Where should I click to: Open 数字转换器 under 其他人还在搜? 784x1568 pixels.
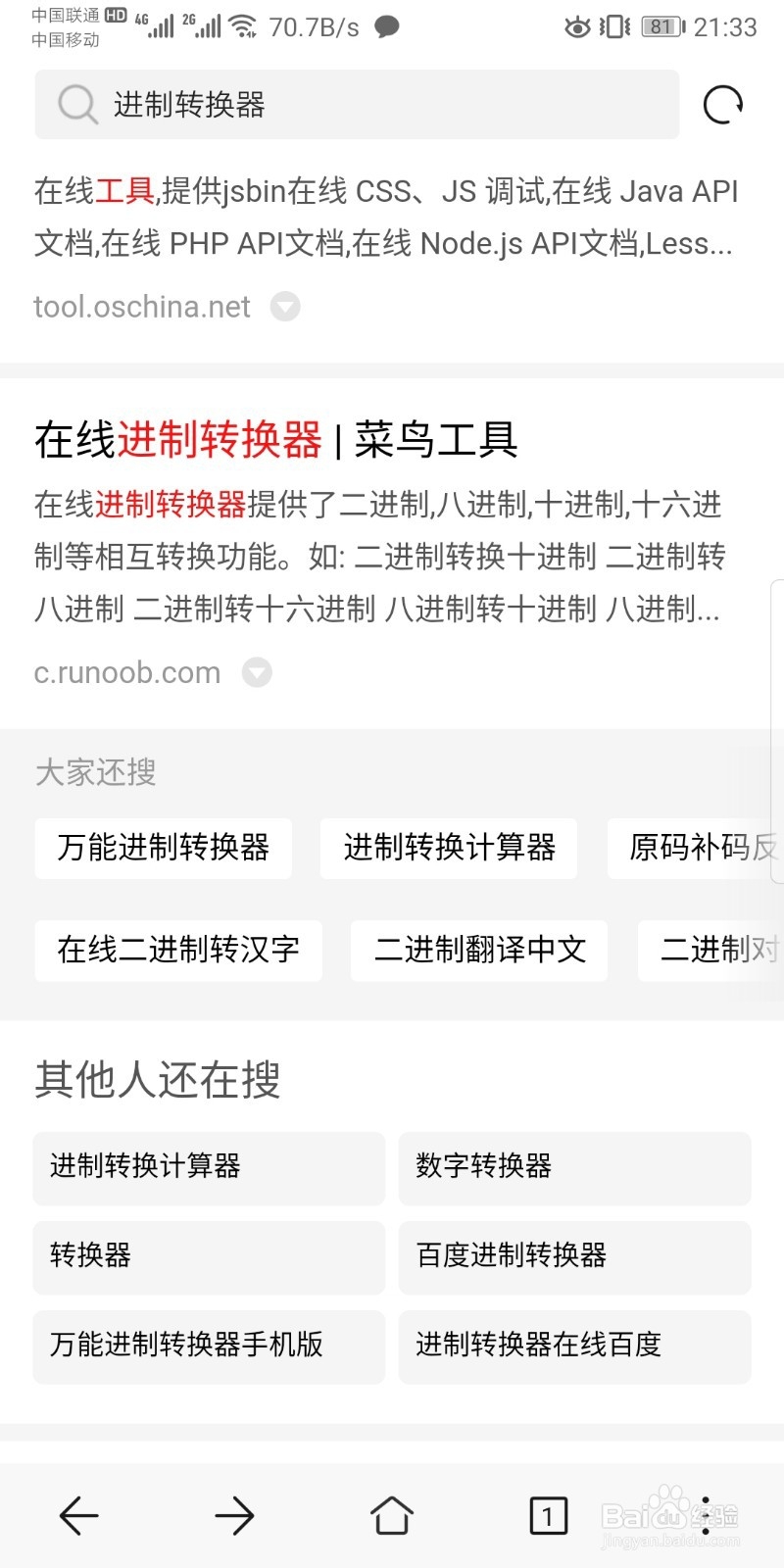[x=574, y=1168]
